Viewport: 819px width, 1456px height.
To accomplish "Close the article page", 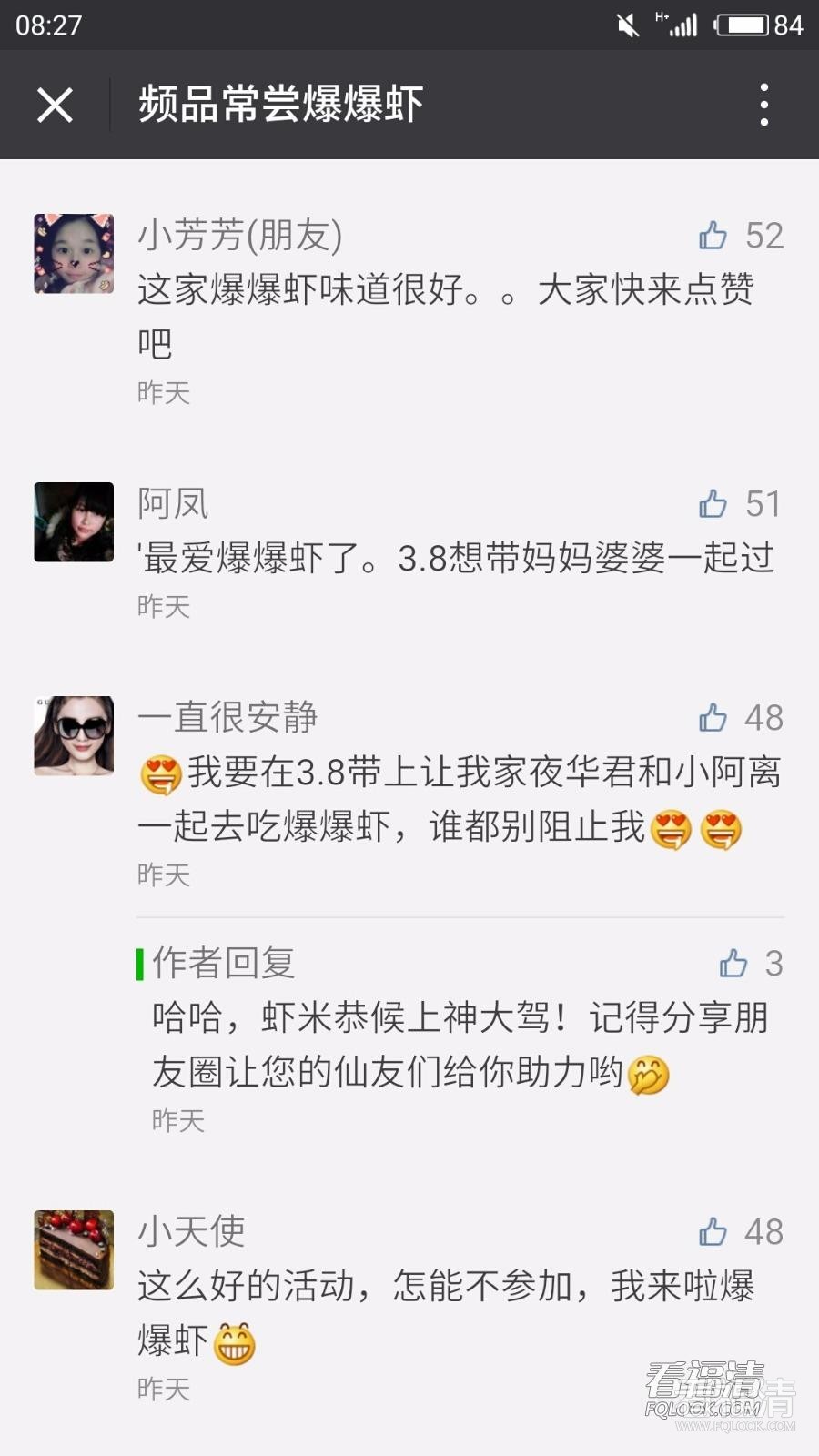I will 55,105.
